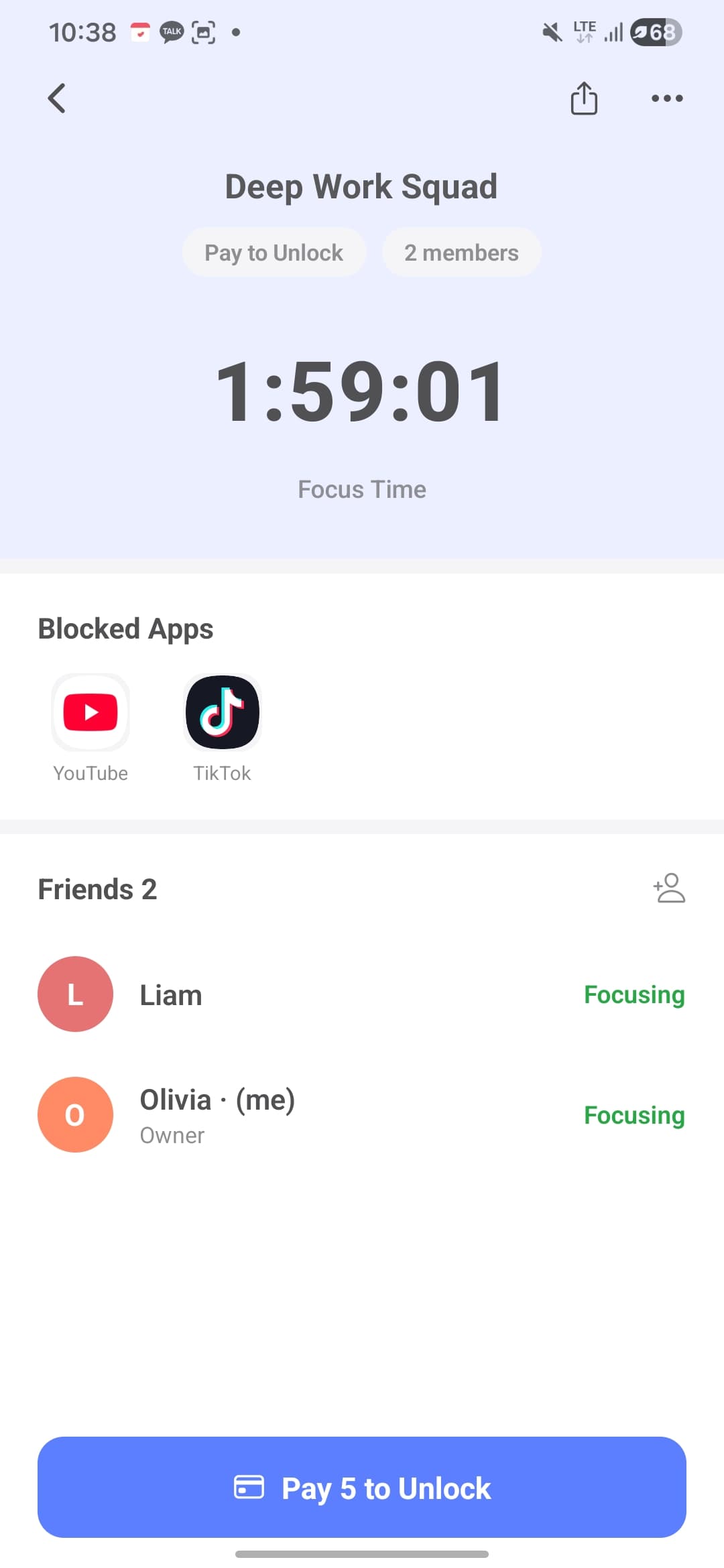The width and height of the screenshot is (724, 1568).
Task: Click the card icon inside the unlock button
Action: (251, 1488)
